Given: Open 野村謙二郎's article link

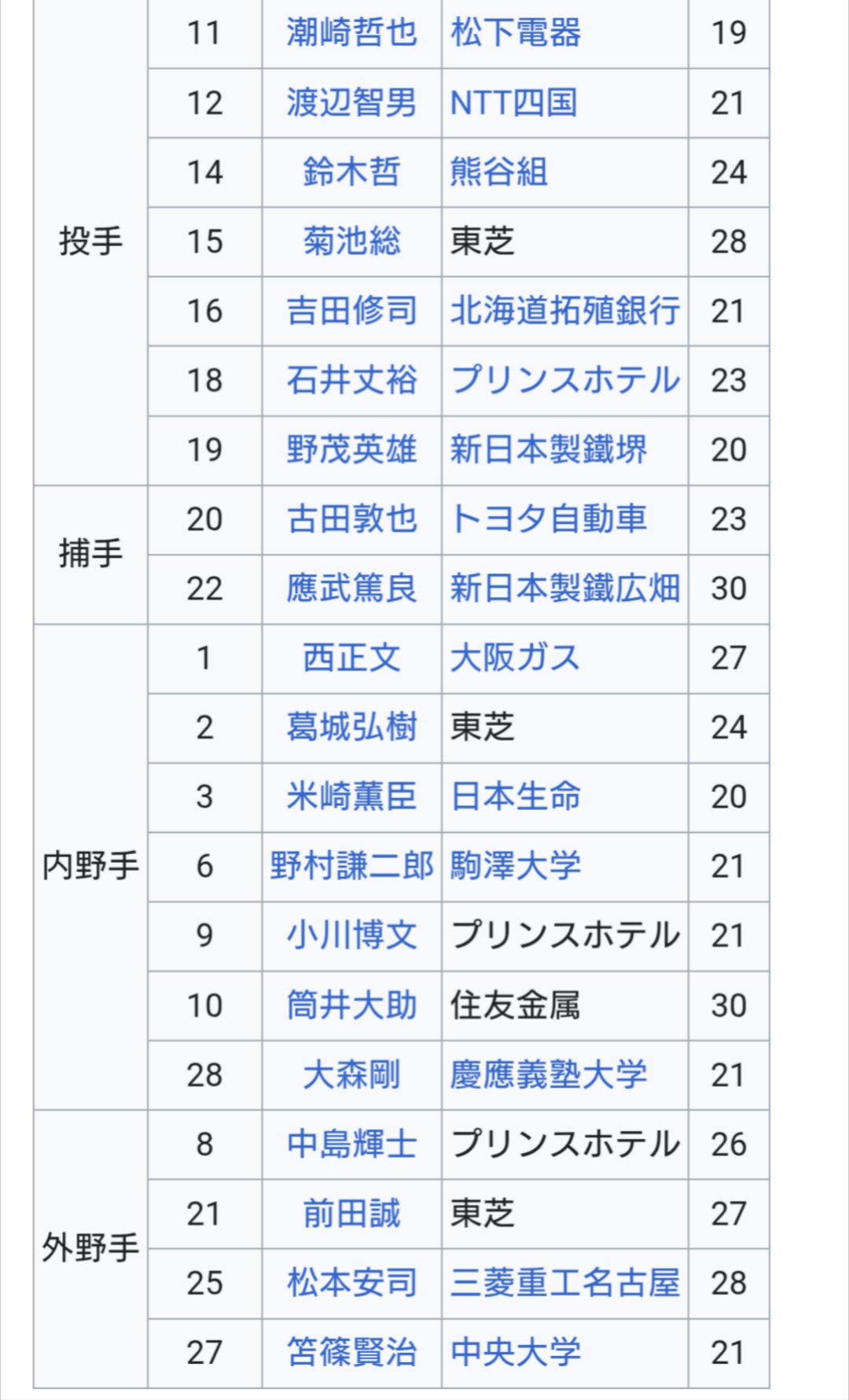Looking at the screenshot, I should [351, 866].
